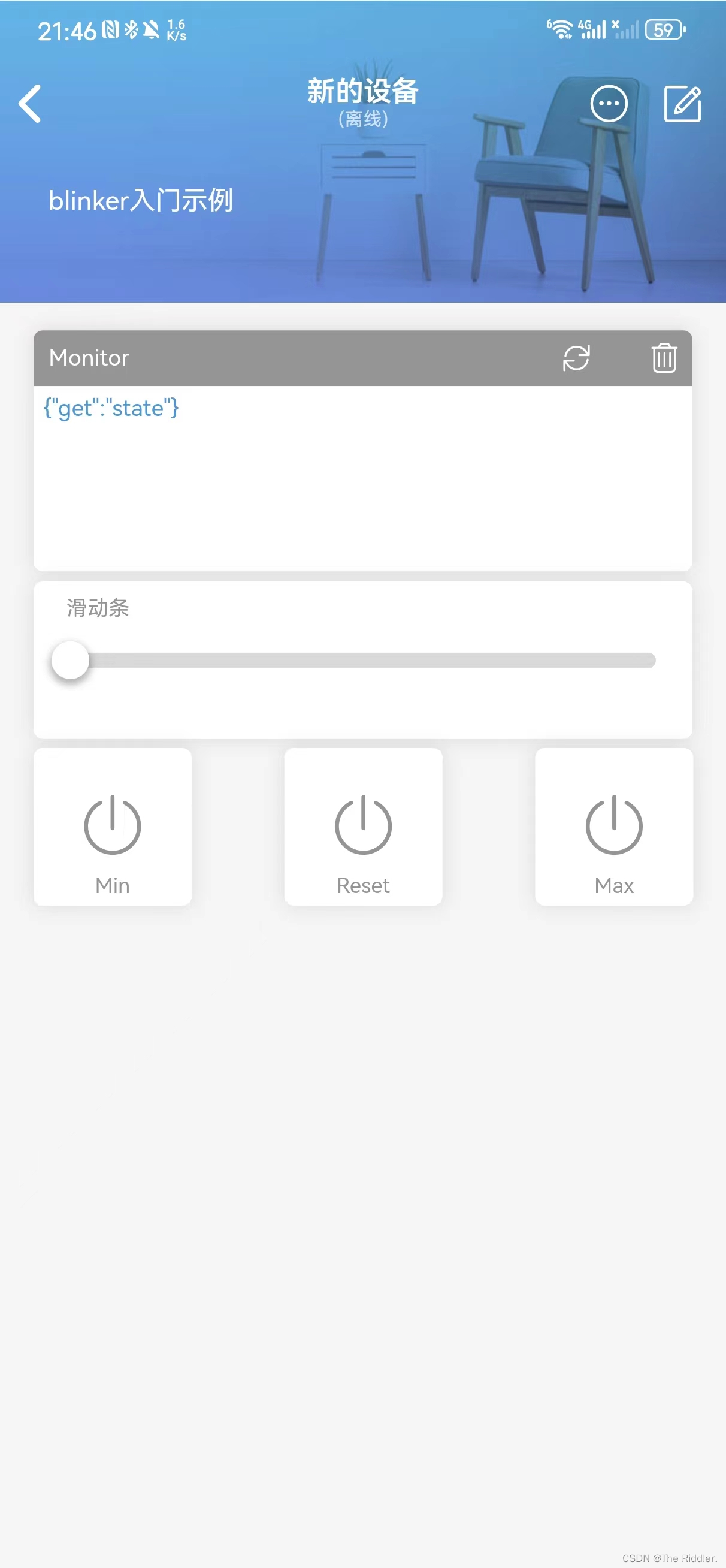
Task: Open the layout edit mode with pencil icon
Action: tap(682, 103)
